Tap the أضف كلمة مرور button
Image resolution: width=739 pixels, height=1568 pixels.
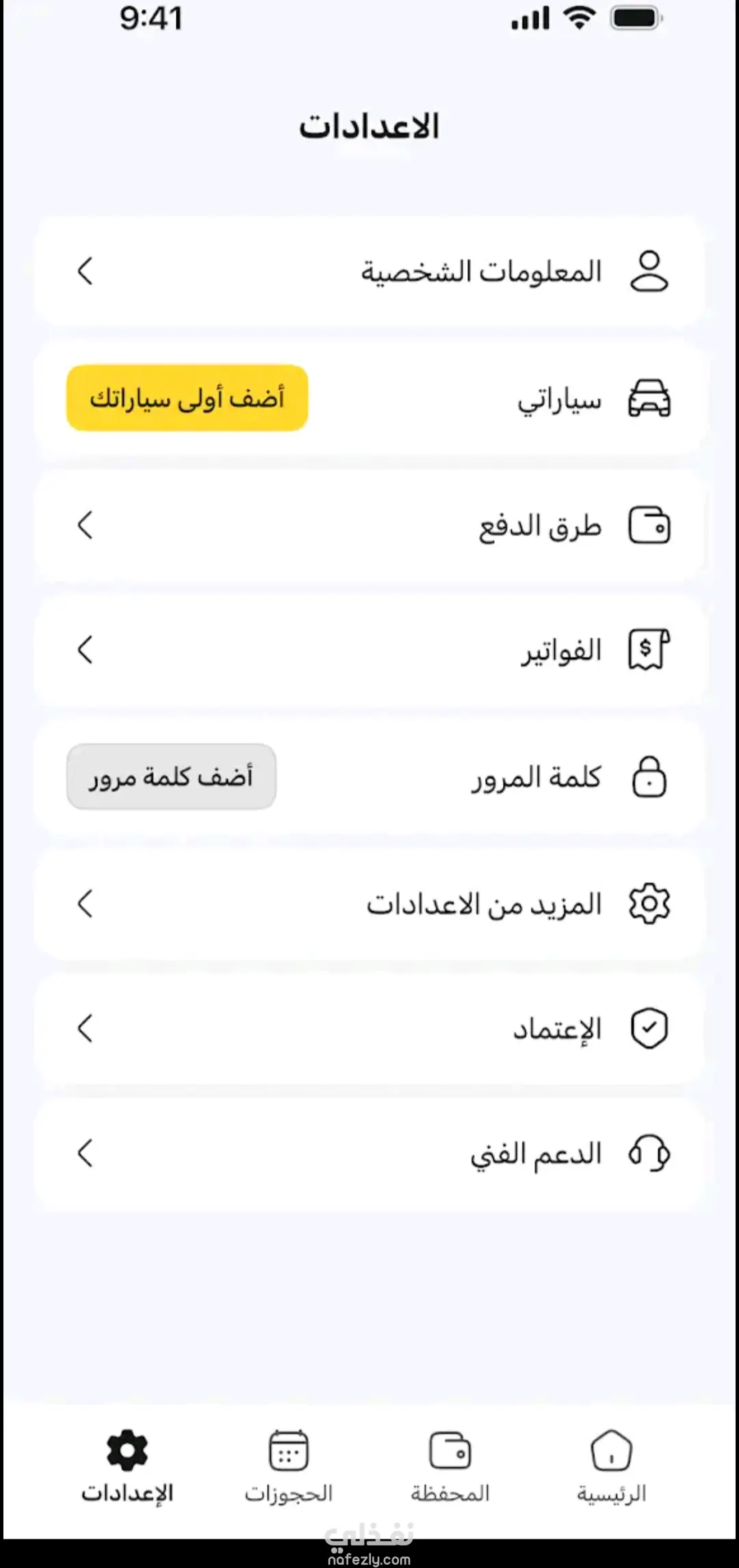tap(171, 777)
